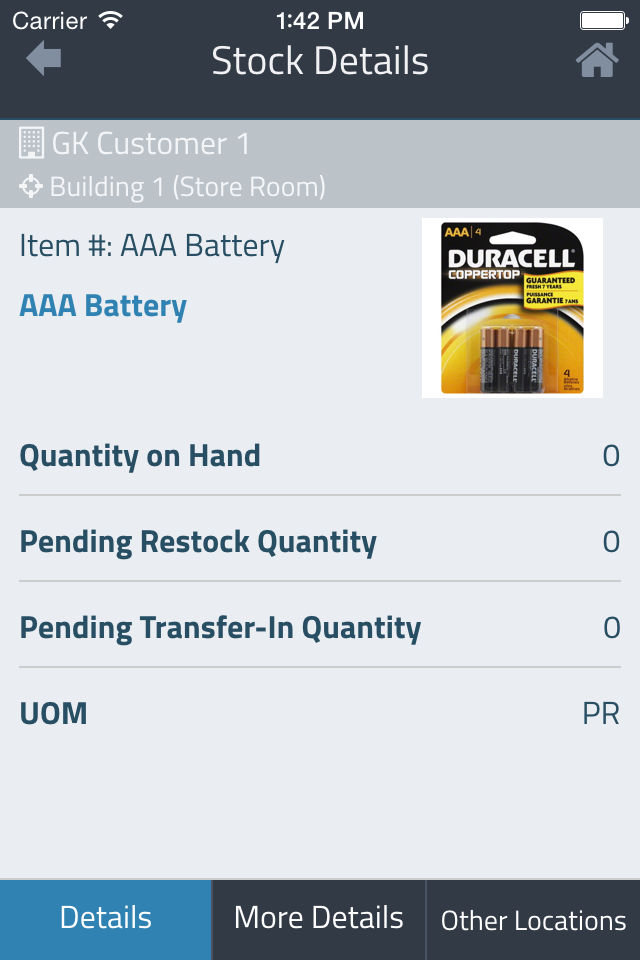This screenshot has width=640, height=960.
Task: View the Duracell battery product image
Action: click(512, 308)
